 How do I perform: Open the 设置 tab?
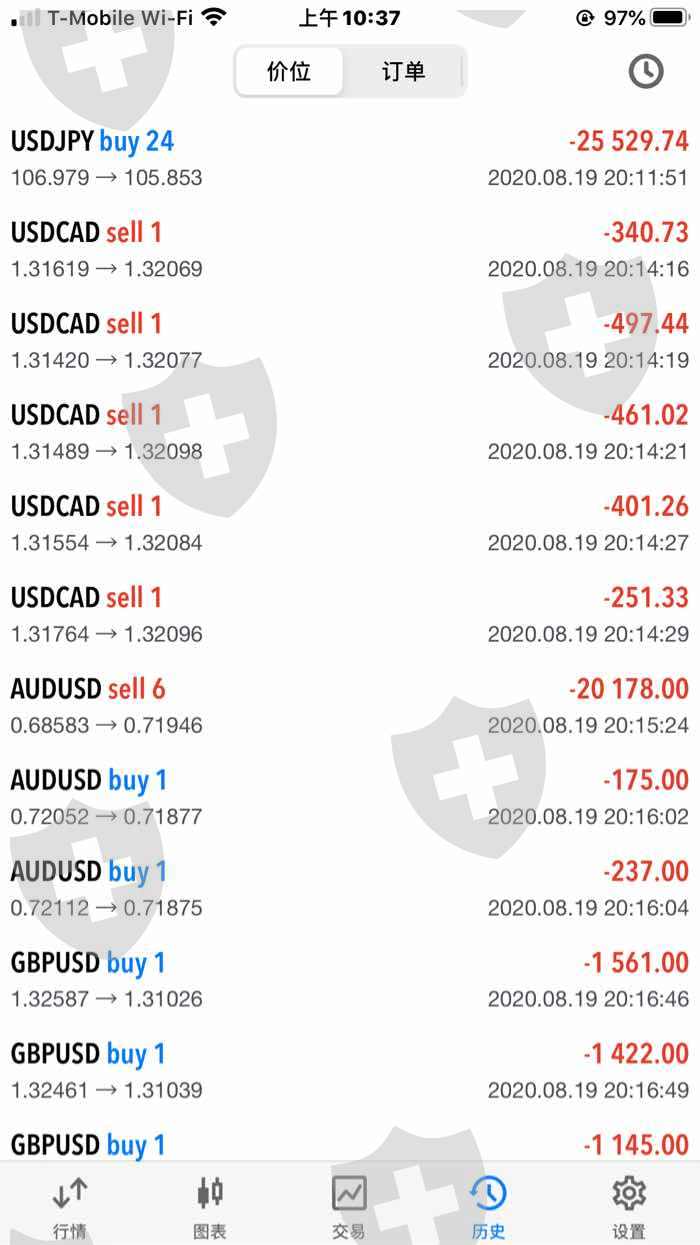click(629, 1206)
